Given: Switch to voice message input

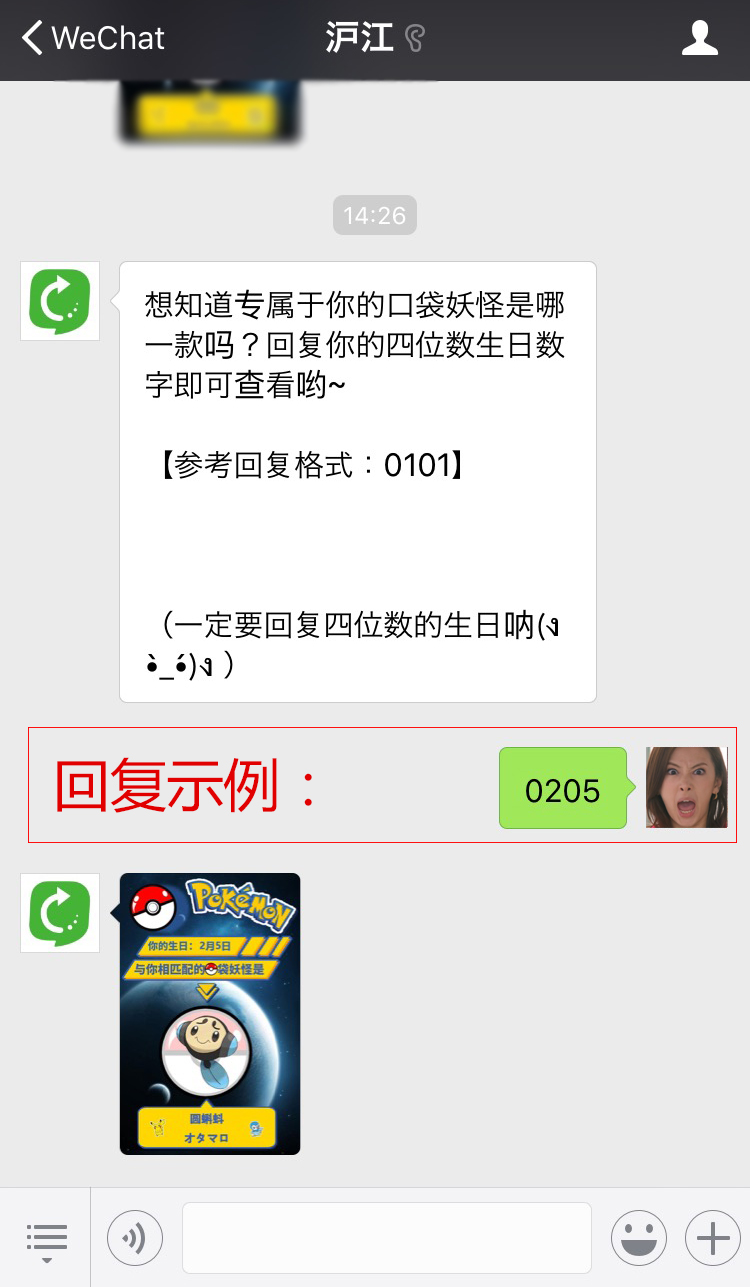Looking at the screenshot, I should pos(135,1239).
